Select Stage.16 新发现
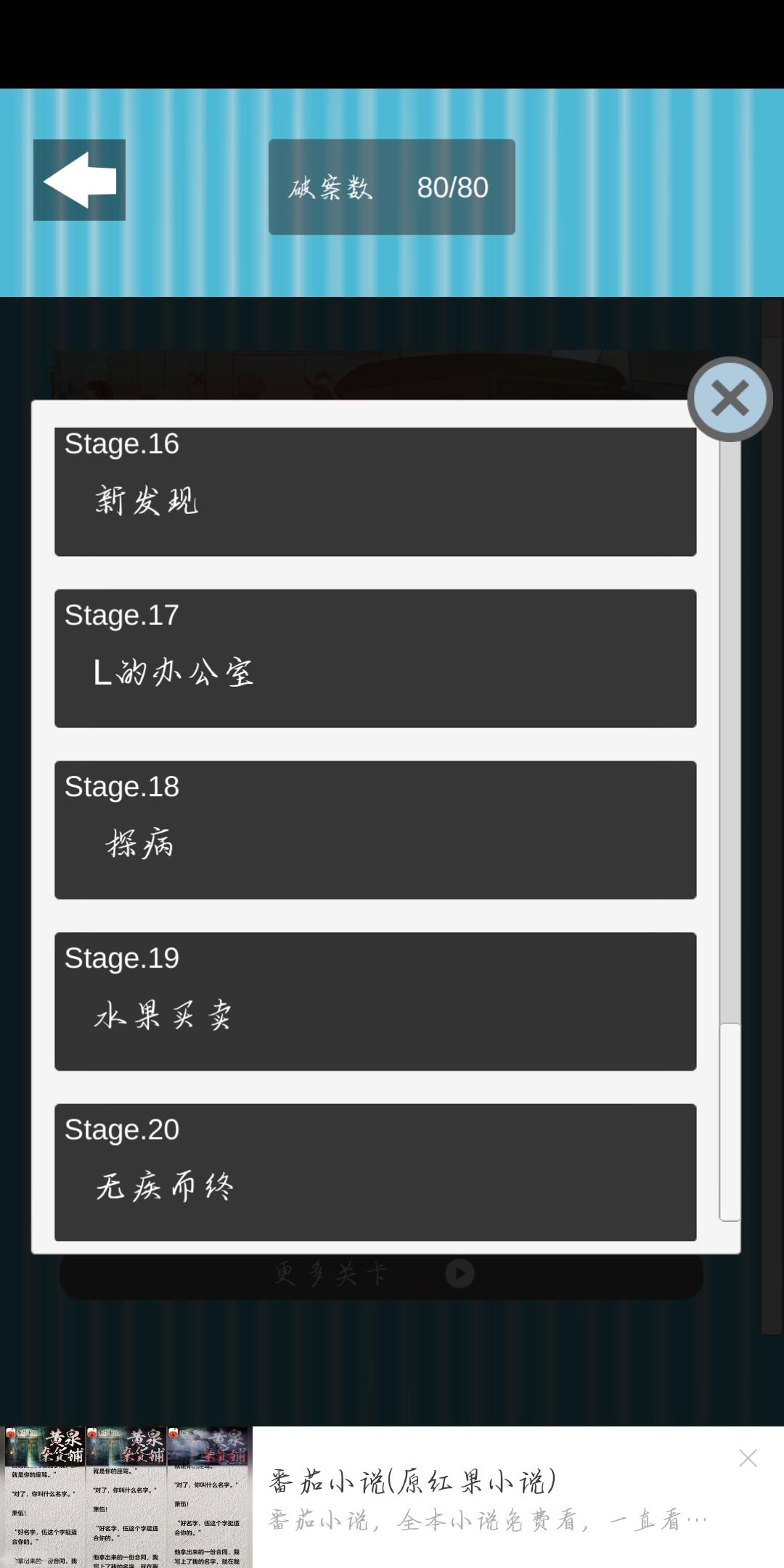This screenshot has width=784, height=1568. click(x=375, y=490)
